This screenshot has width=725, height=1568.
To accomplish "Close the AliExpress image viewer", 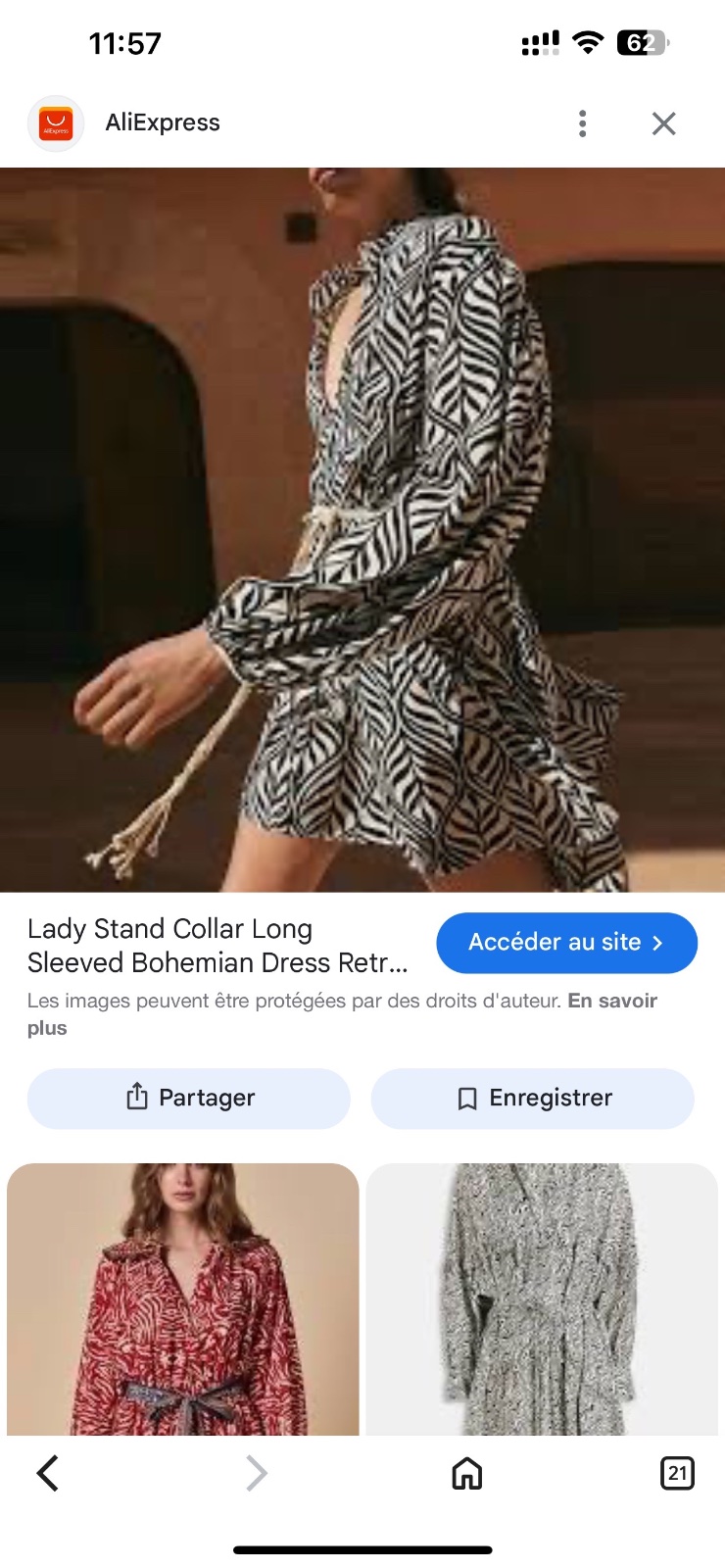I will click(664, 123).
